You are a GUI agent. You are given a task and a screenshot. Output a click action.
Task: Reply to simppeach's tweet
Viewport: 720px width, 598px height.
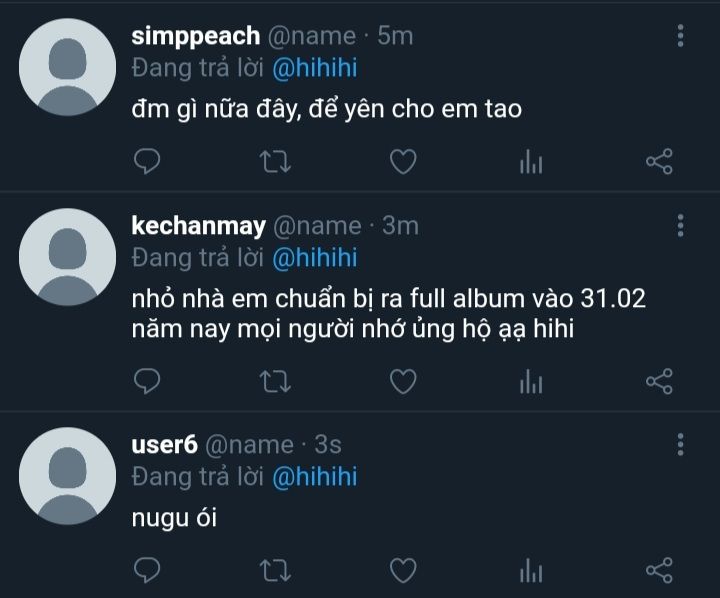(147, 161)
